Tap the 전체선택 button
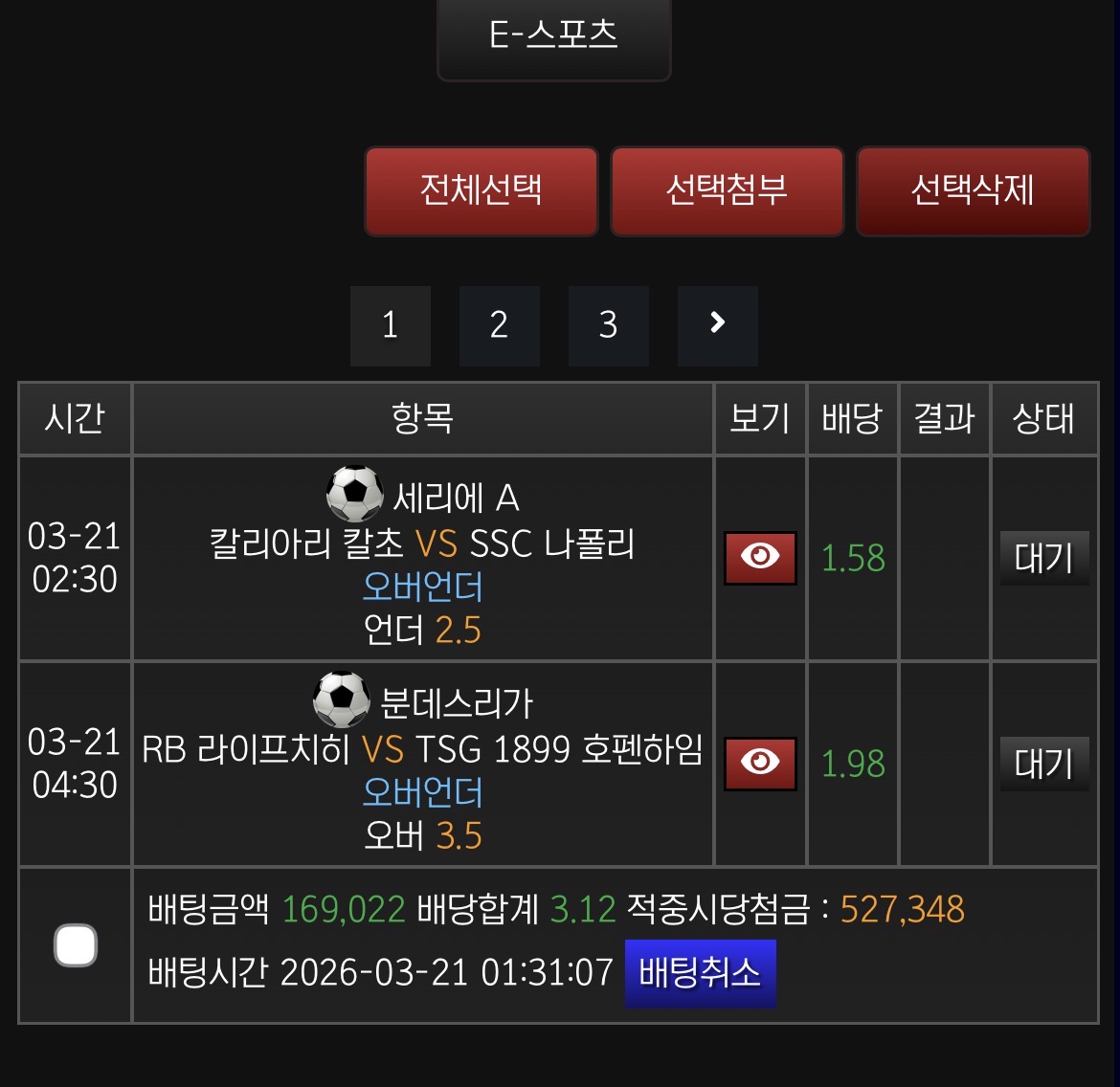This screenshot has height=1087, width=1120. pos(482,190)
